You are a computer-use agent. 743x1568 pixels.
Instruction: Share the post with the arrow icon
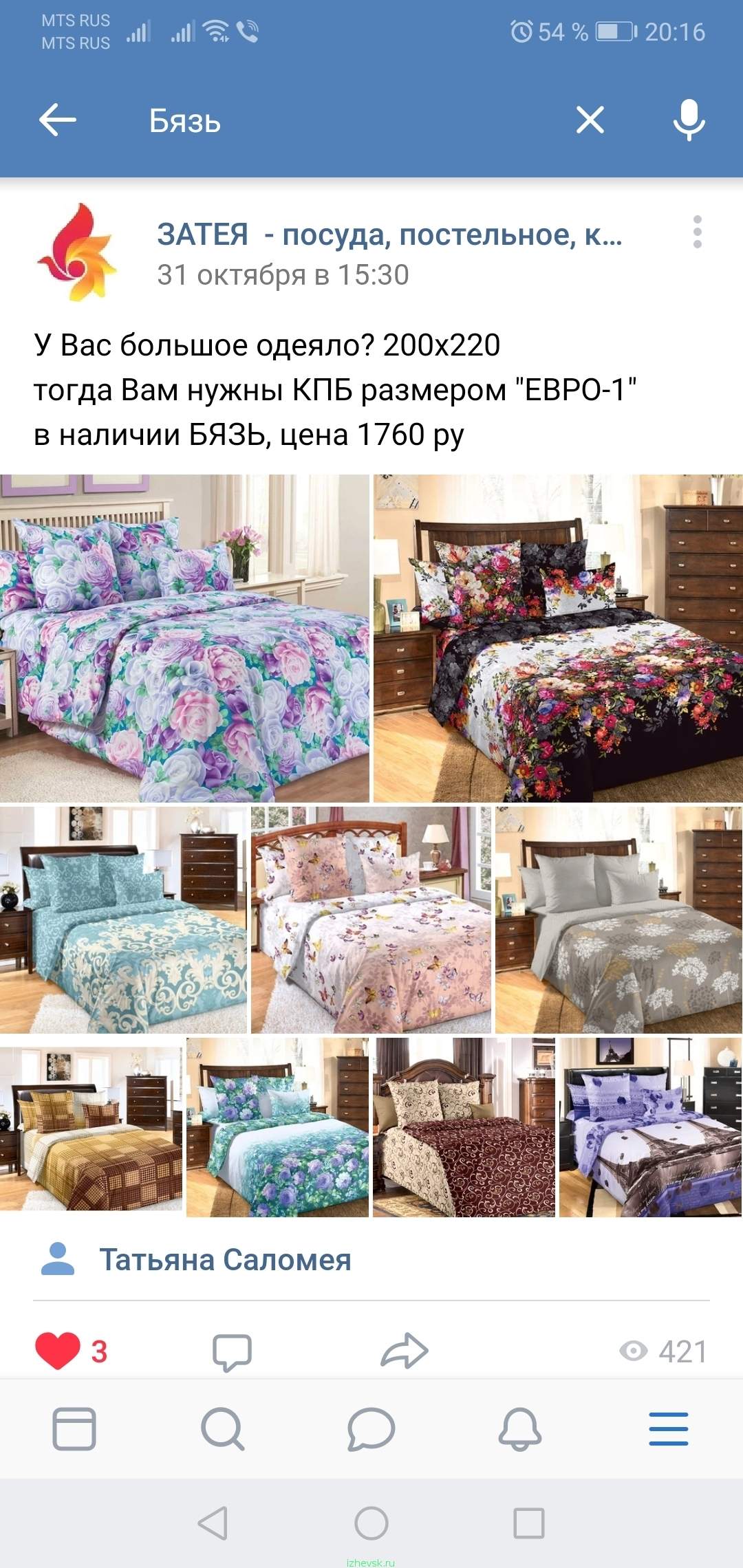point(405,1351)
